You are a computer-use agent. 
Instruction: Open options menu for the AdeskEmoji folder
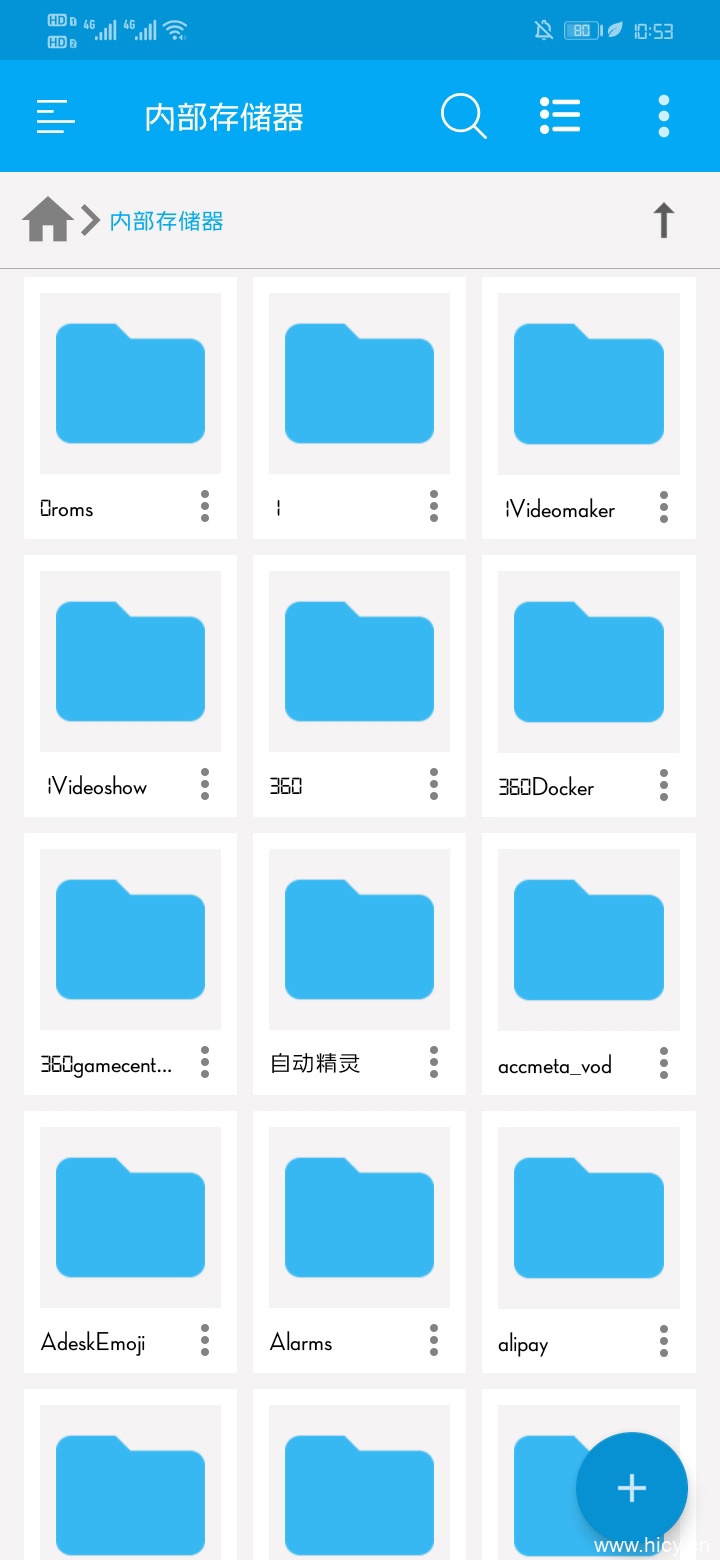tap(204, 1339)
